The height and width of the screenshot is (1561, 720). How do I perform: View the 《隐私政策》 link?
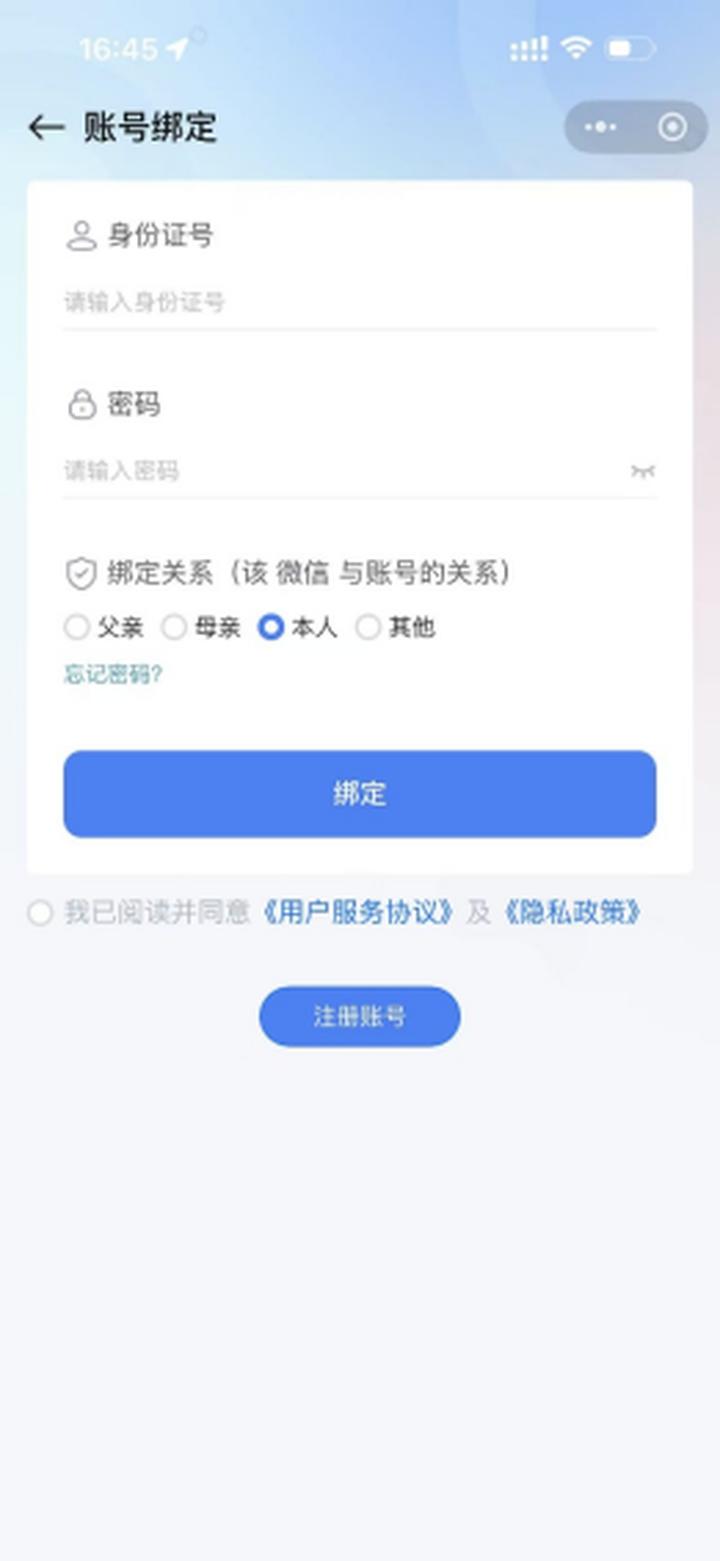(x=572, y=913)
